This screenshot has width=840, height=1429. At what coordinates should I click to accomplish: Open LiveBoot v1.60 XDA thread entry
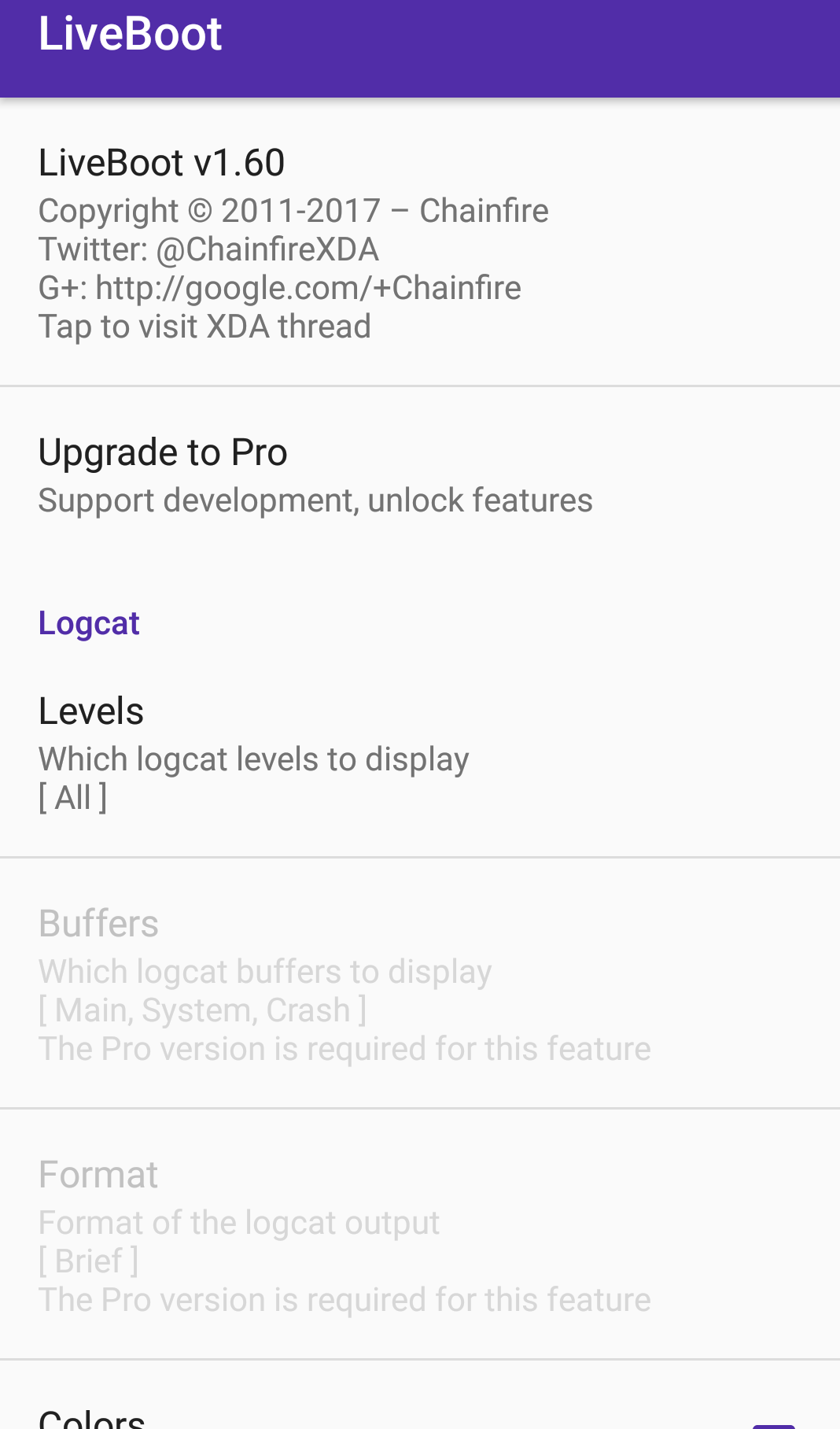pos(420,242)
